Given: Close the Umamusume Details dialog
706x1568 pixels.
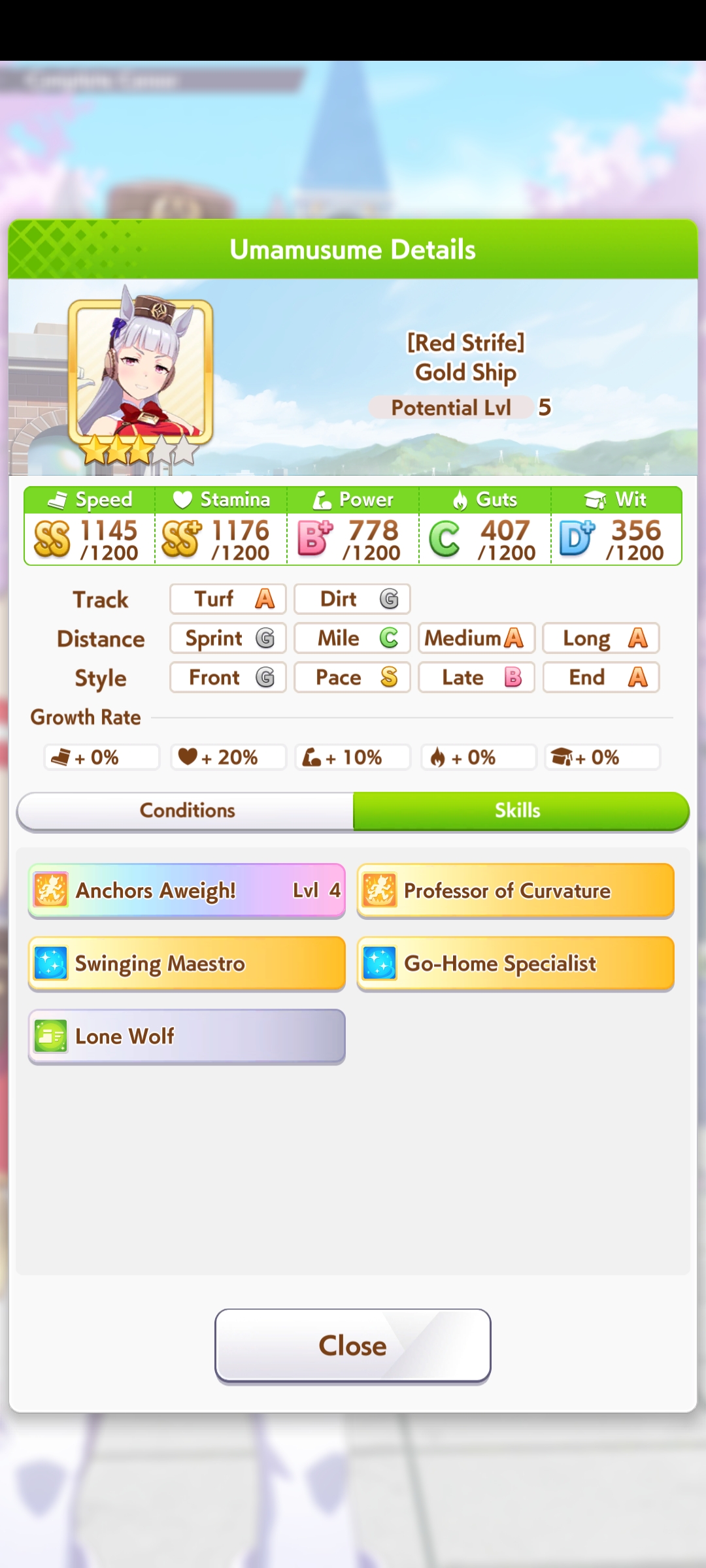Looking at the screenshot, I should click(353, 1345).
